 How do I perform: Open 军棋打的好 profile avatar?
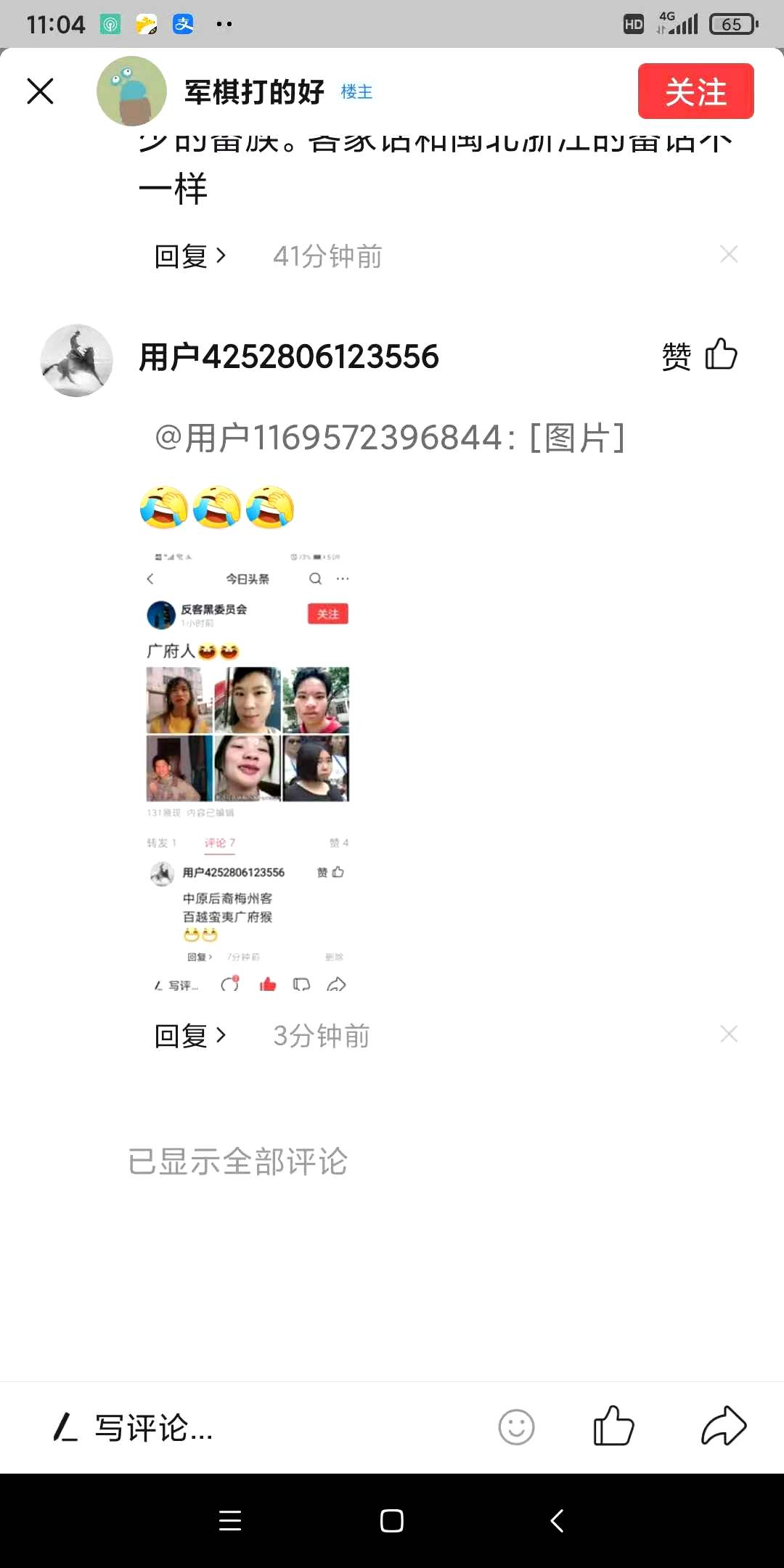(131, 91)
